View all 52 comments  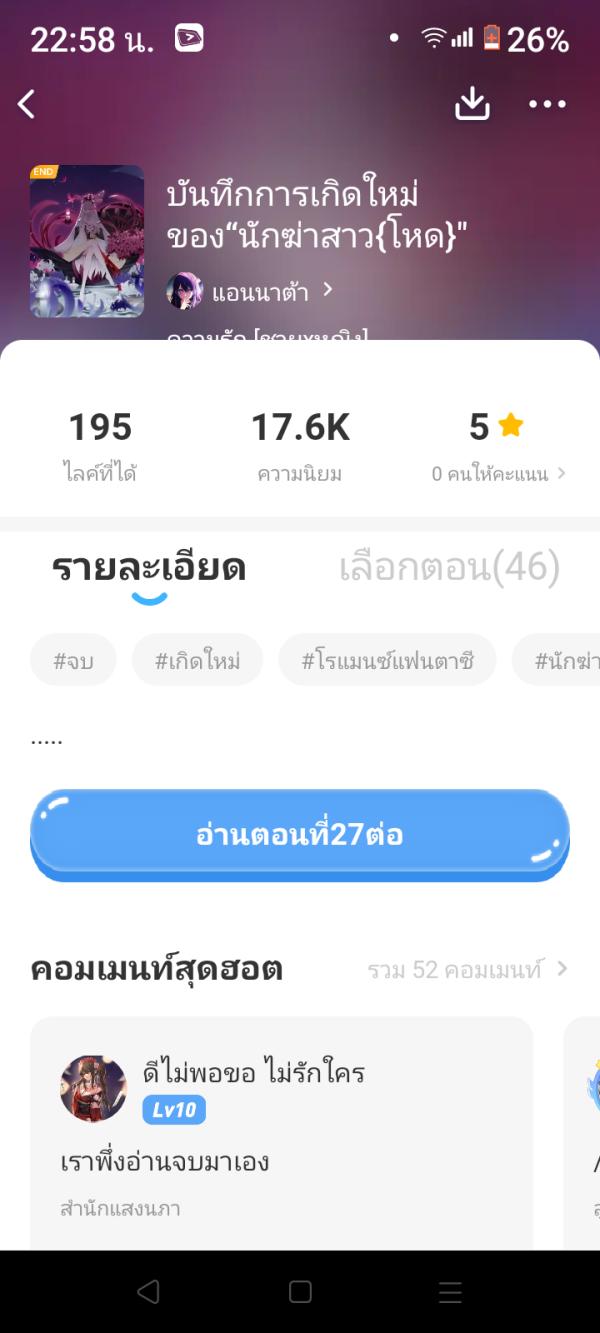click(467, 969)
